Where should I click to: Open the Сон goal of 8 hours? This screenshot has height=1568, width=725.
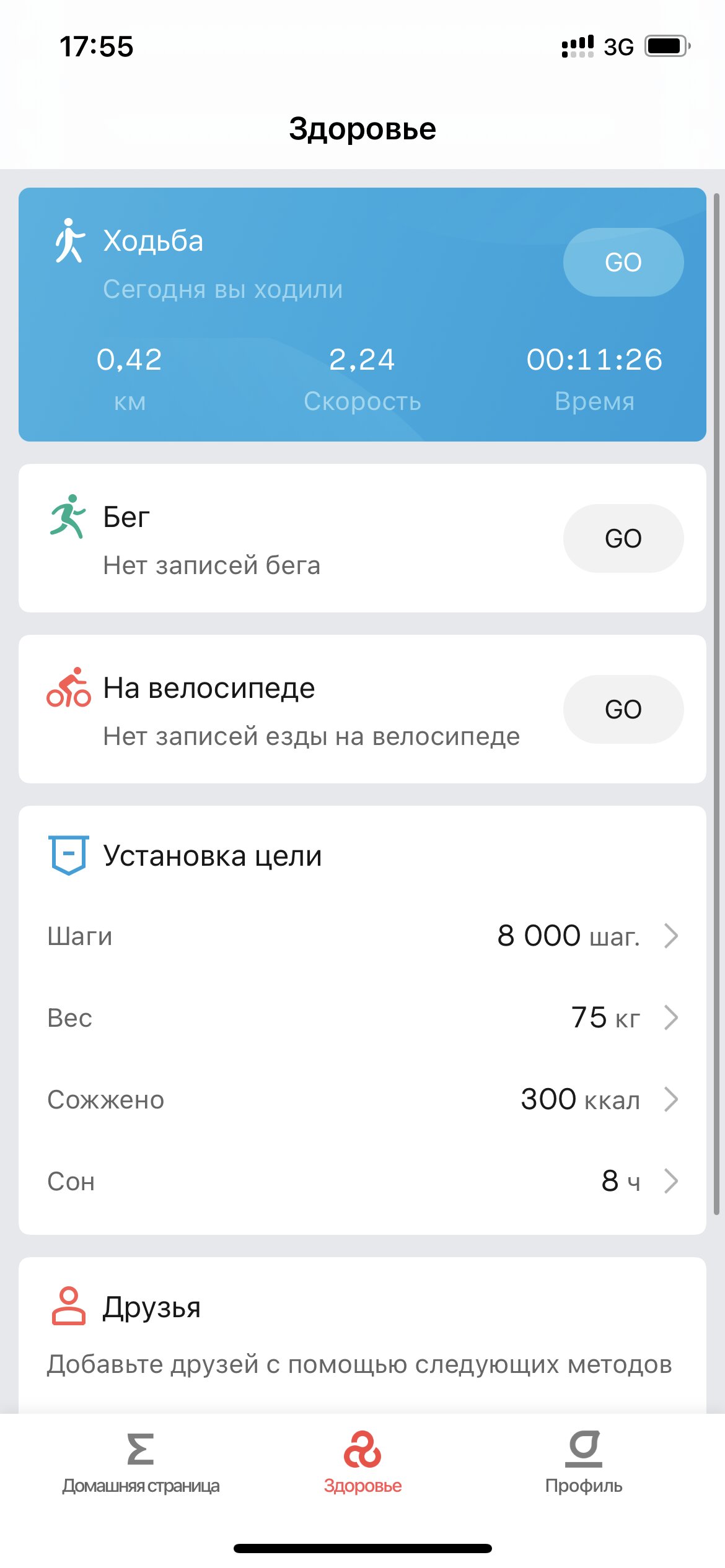[362, 1181]
